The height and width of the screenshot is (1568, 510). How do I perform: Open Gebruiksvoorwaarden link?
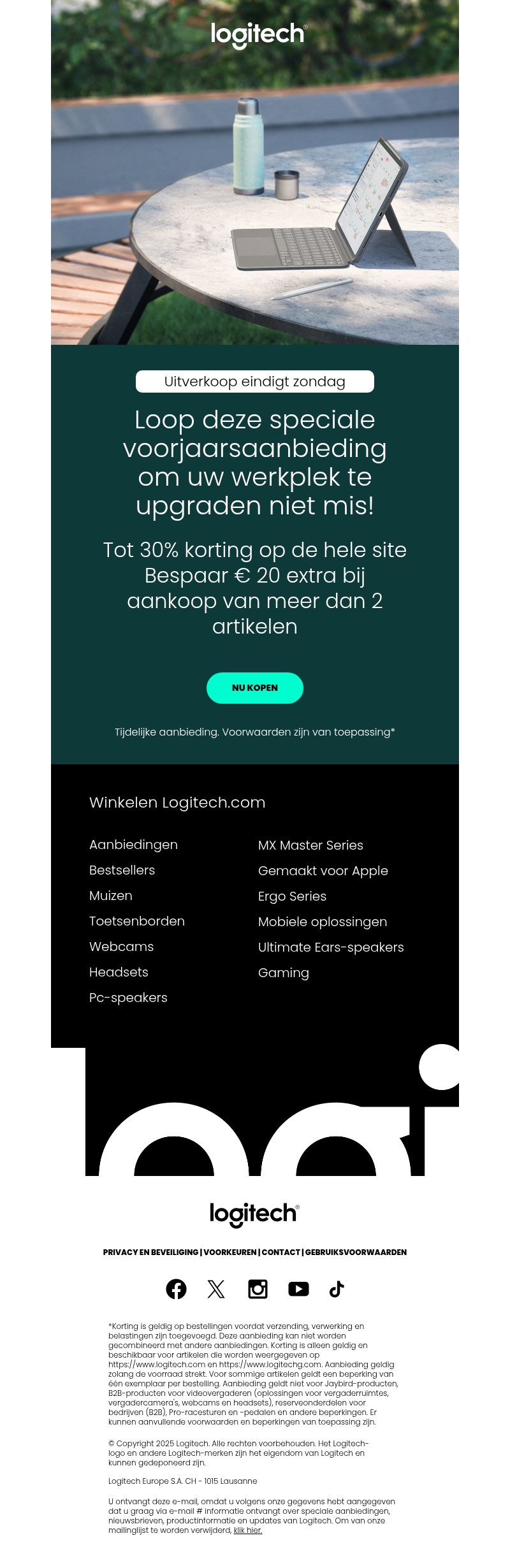pos(356,1252)
